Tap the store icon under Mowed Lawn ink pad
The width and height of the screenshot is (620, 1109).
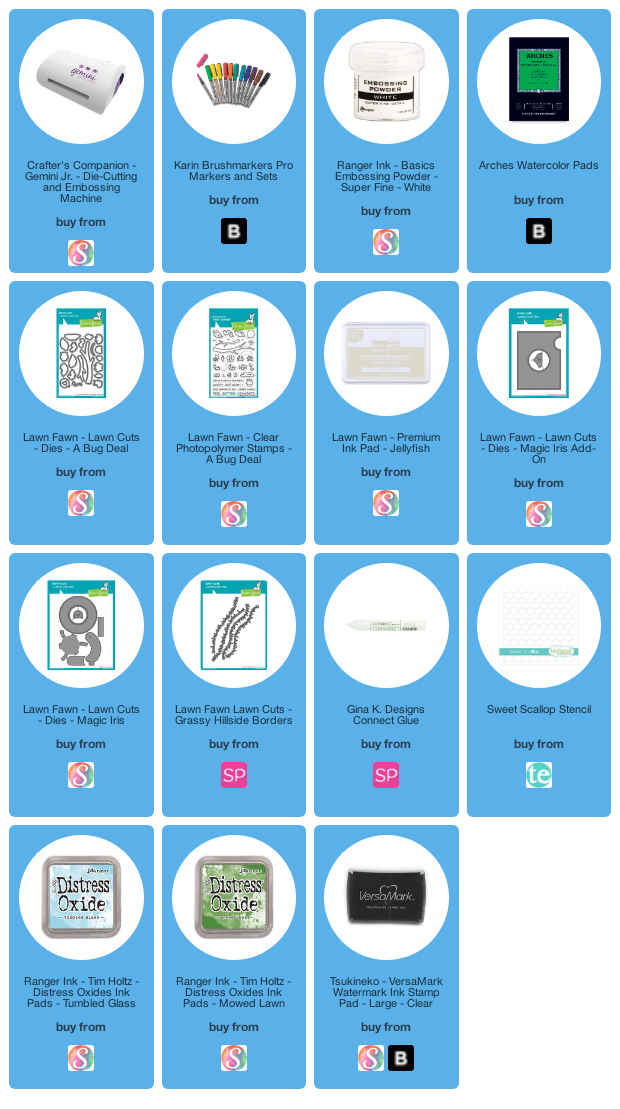234,1058
